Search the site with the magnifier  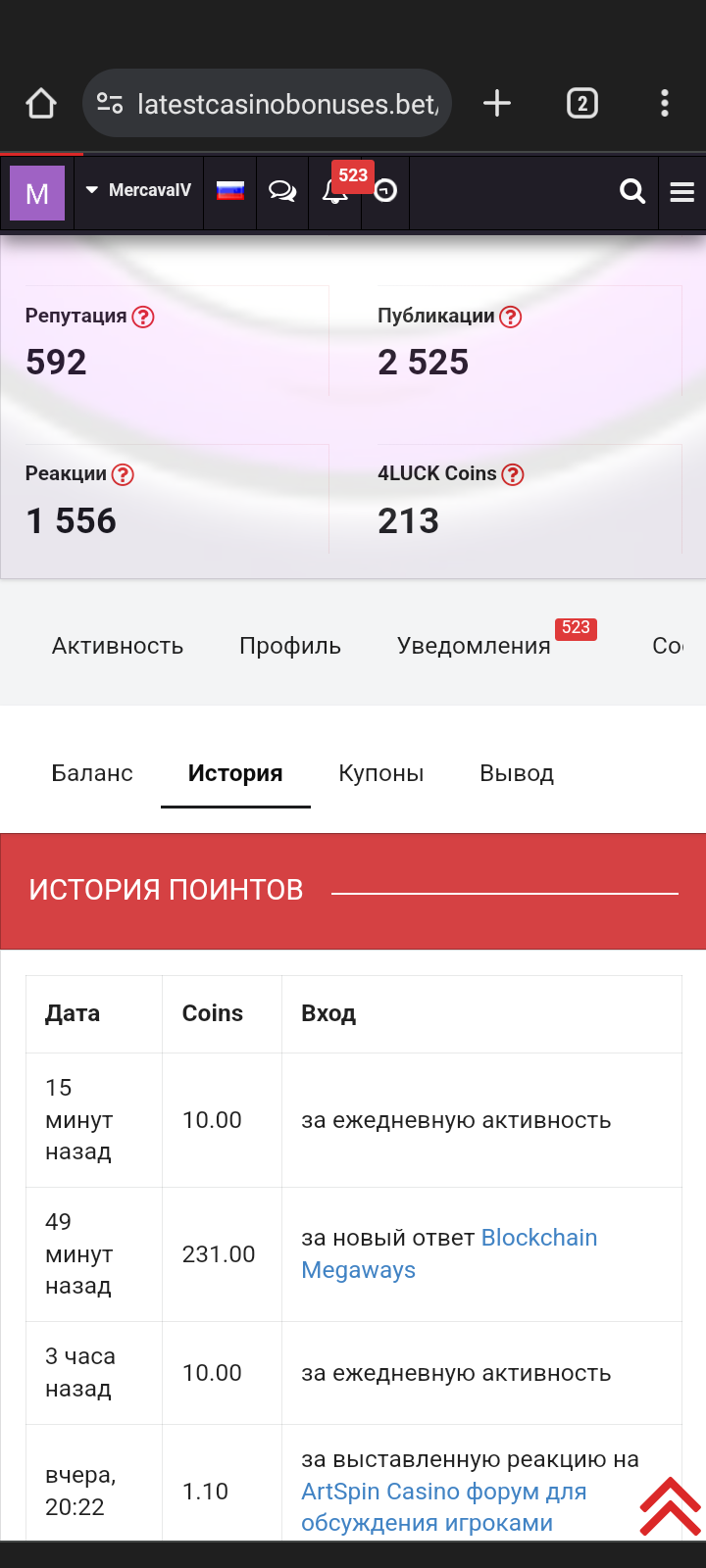click(632, 192)
